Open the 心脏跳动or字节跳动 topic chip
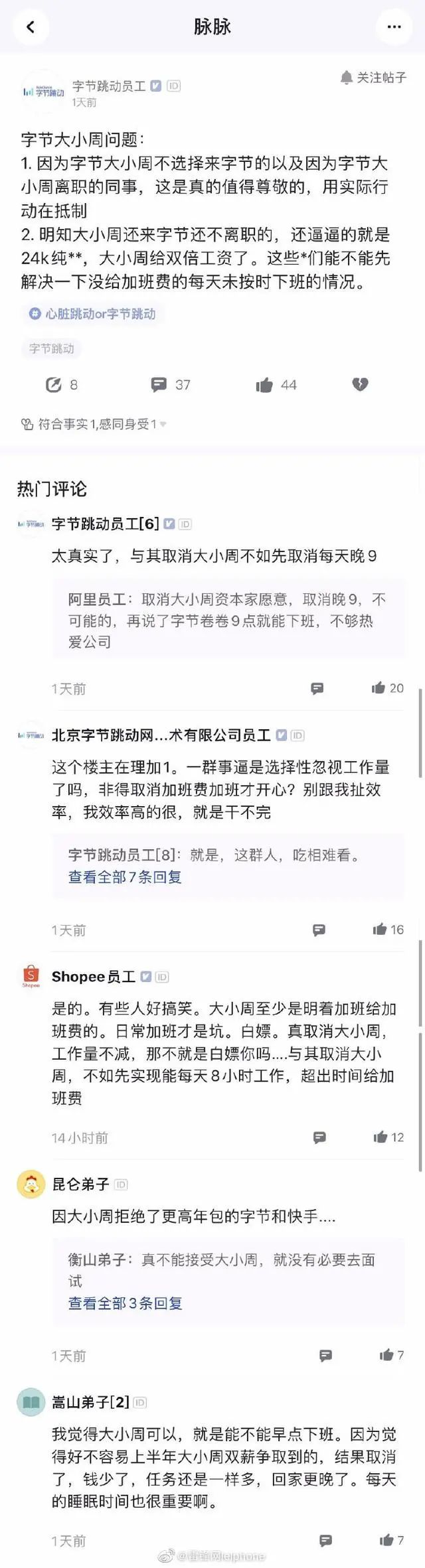 (93, 314)
